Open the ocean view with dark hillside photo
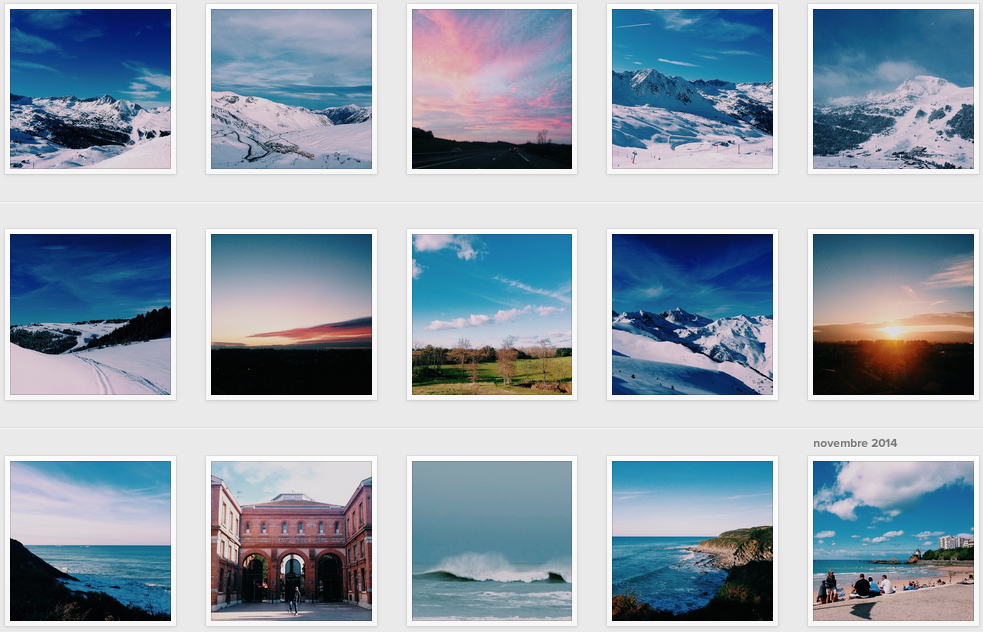Screen dimensions: 983x632 point(90,540)
